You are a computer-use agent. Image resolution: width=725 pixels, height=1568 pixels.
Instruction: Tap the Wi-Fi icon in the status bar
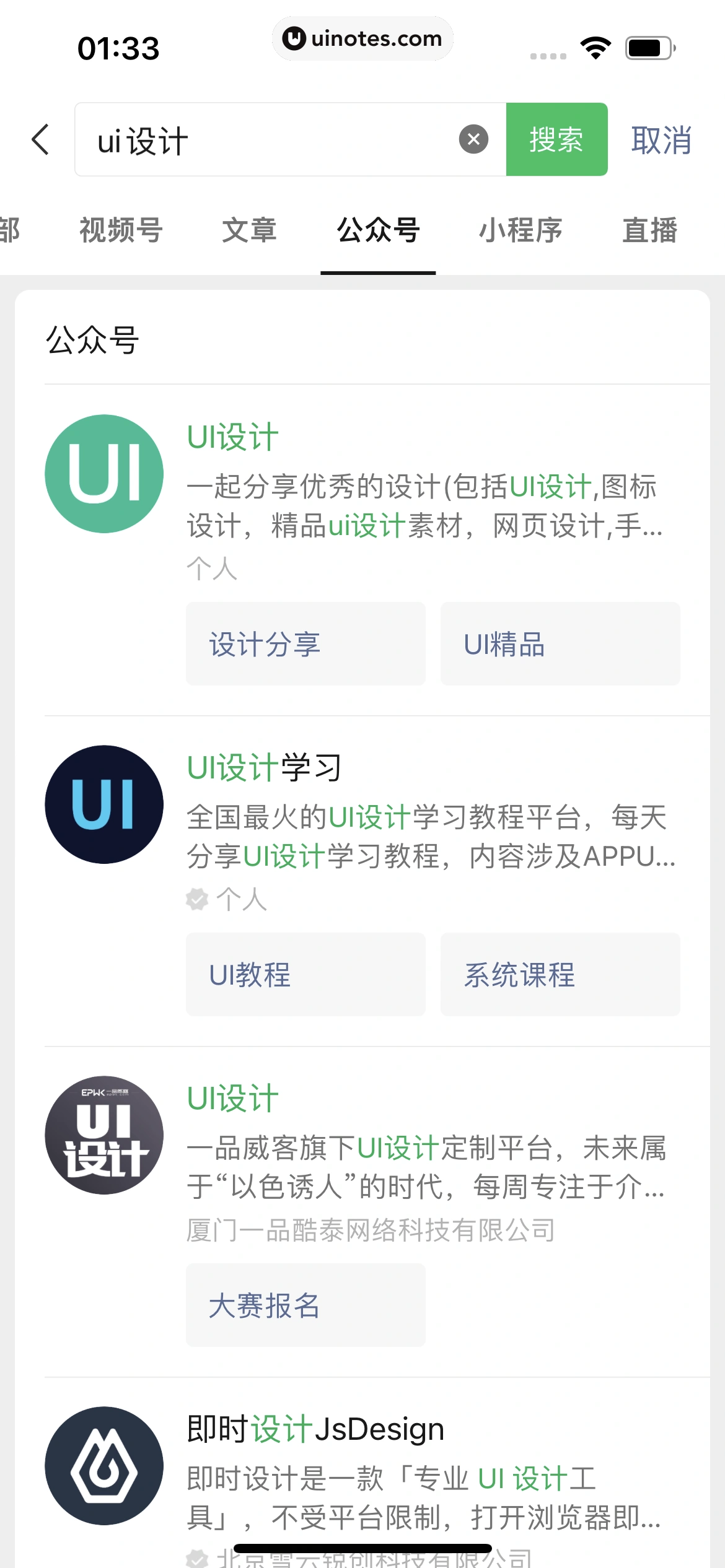click(594, 48)
